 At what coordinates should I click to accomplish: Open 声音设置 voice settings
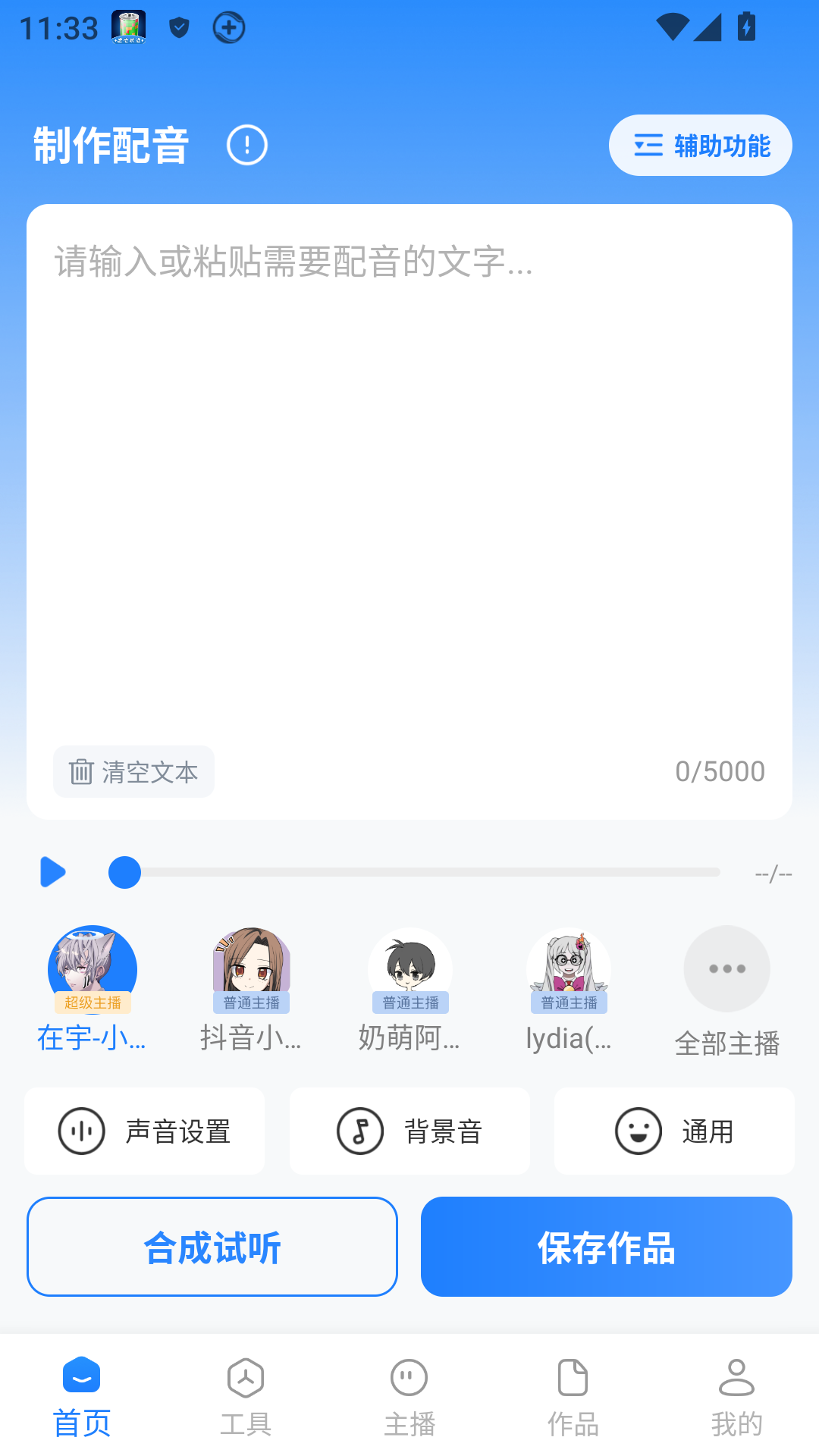[144, 1131]
